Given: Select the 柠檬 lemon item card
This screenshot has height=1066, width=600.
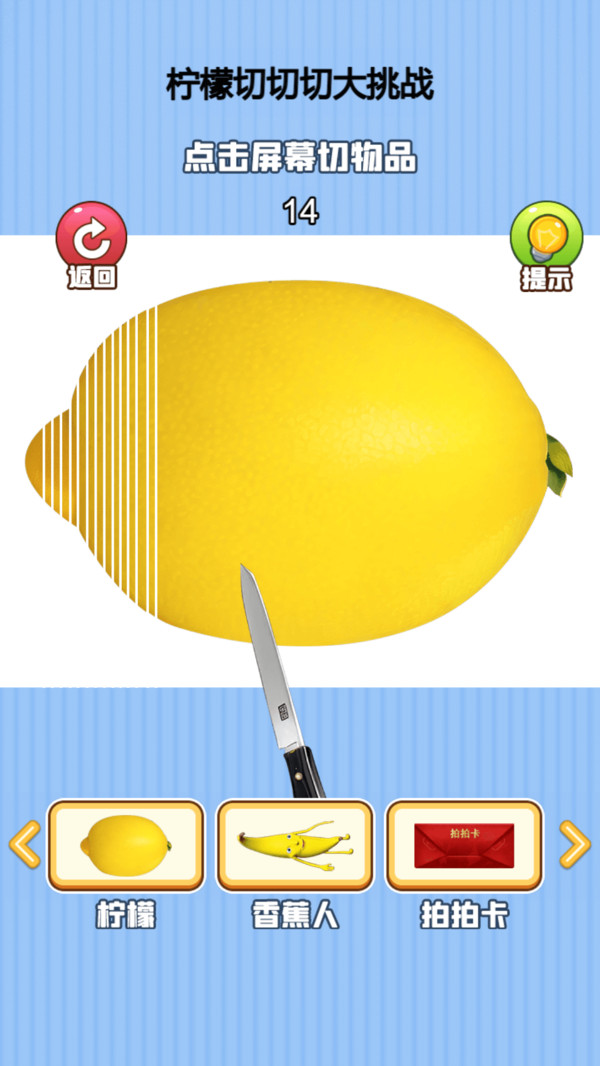Looking at the screenshot, I should [126, 846].
